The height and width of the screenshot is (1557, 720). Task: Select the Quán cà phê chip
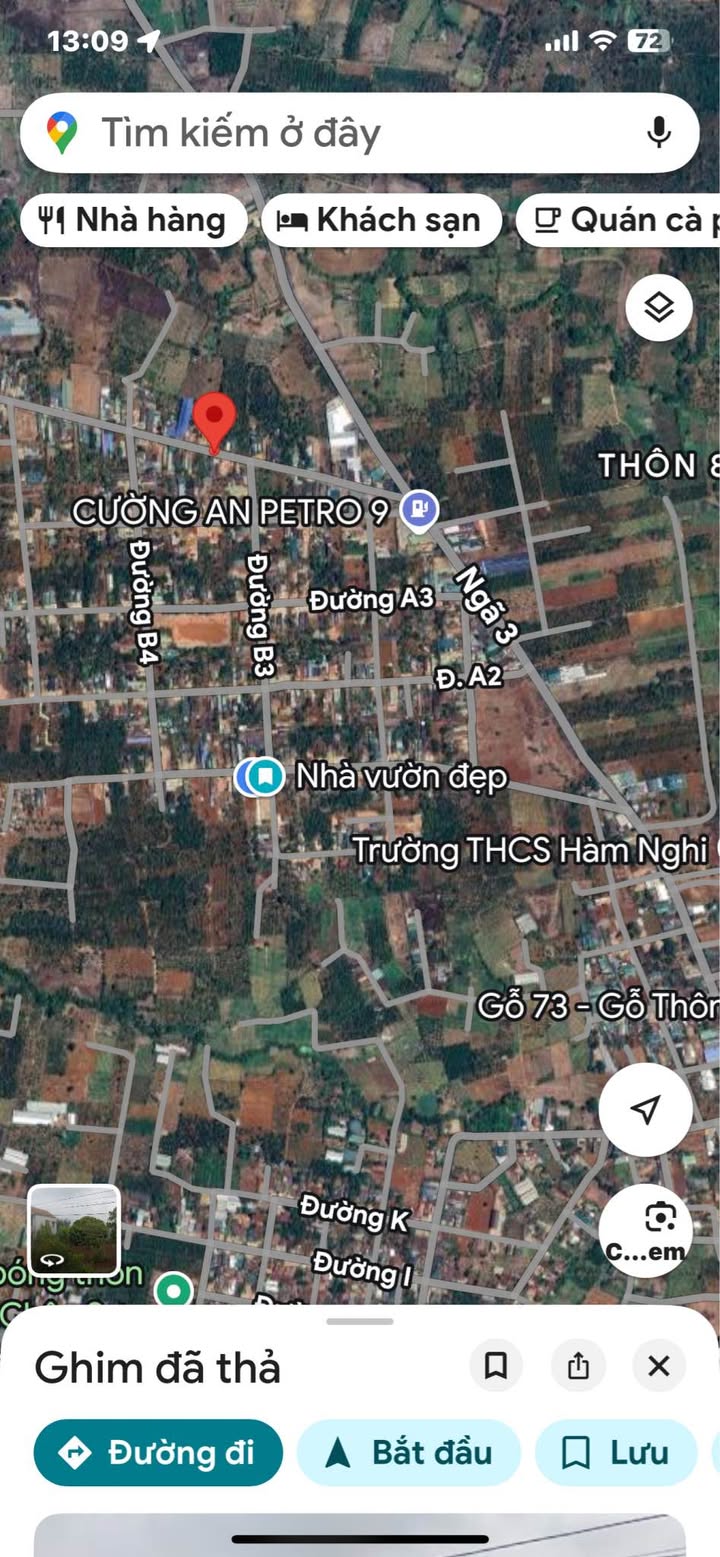click(620, 221)
